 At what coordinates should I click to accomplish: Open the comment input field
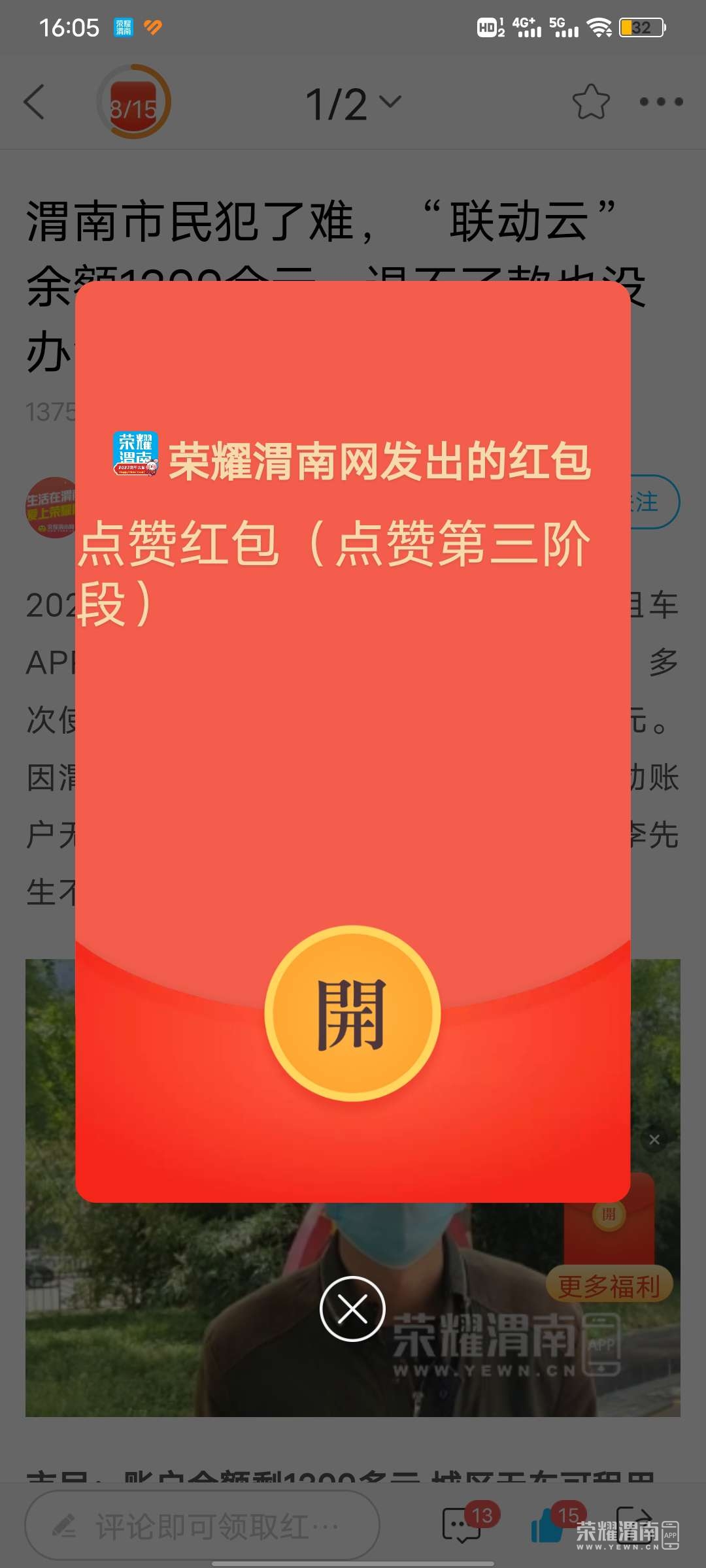pyautogui.click(x=203, y=1526)
